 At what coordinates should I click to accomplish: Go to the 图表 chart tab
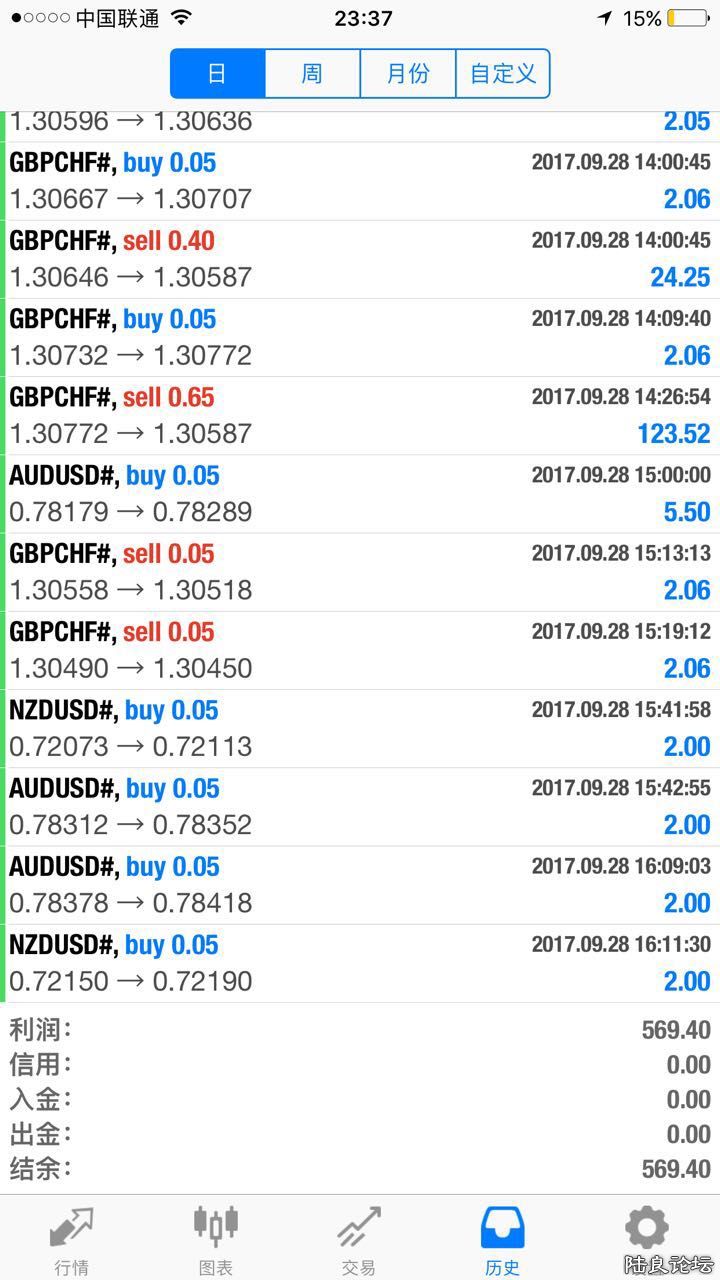pos(216,1238)
